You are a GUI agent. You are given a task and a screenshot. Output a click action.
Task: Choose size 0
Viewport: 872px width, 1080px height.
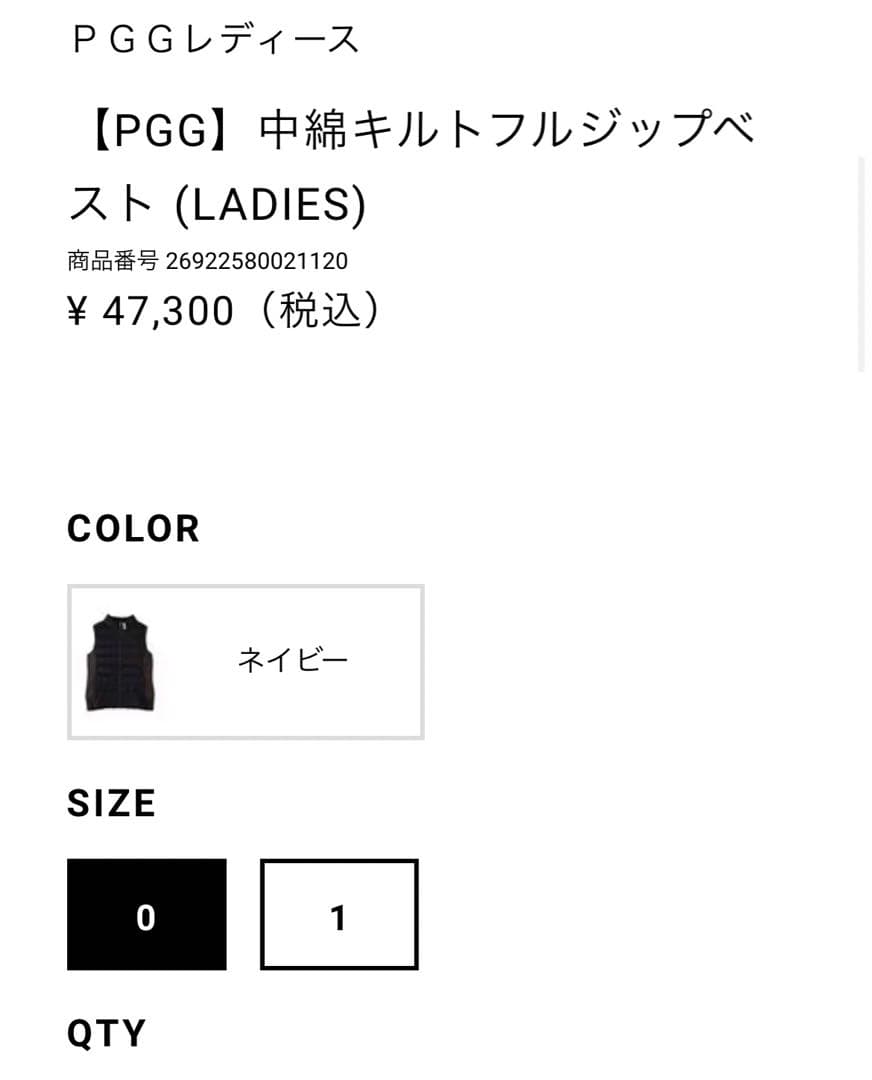pos(146,914)
